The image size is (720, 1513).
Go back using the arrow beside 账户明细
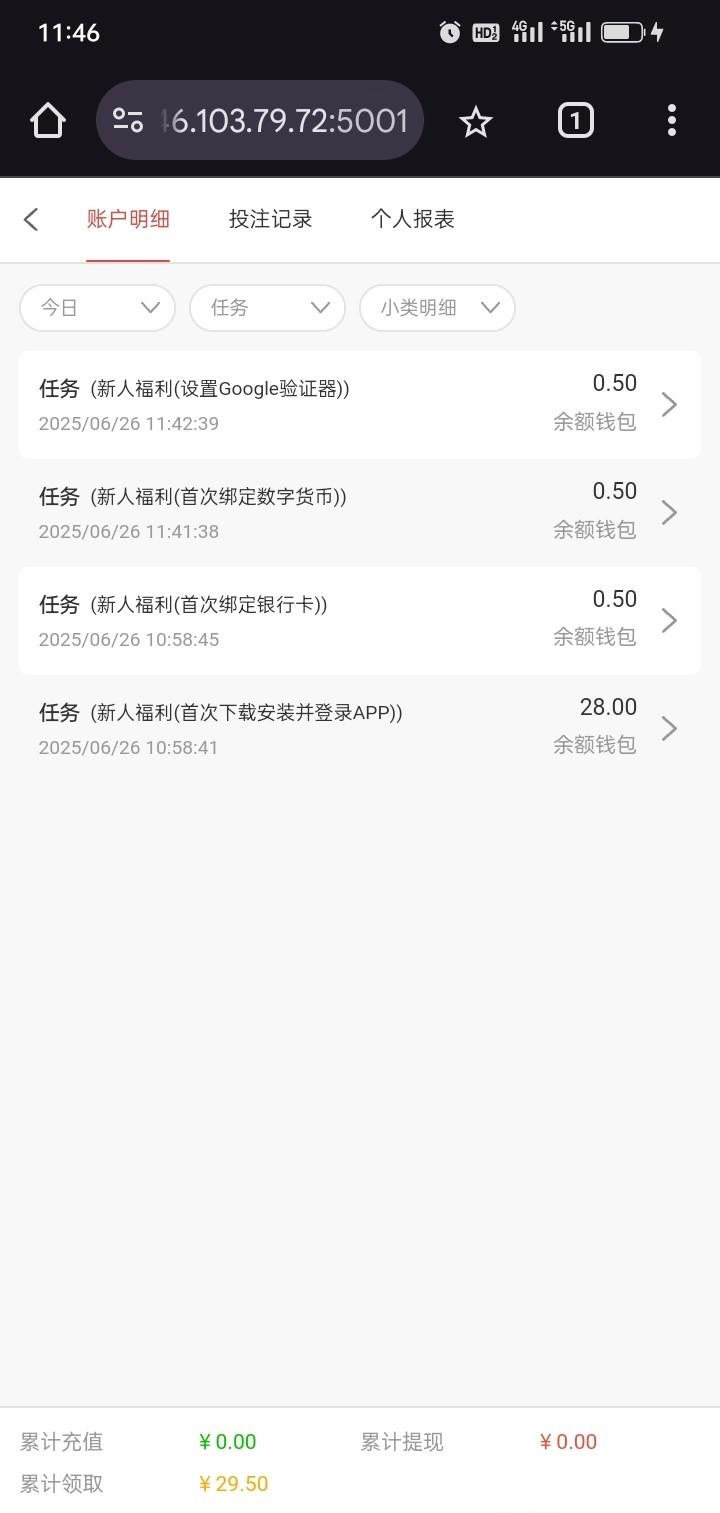click(x=31, y=219)
